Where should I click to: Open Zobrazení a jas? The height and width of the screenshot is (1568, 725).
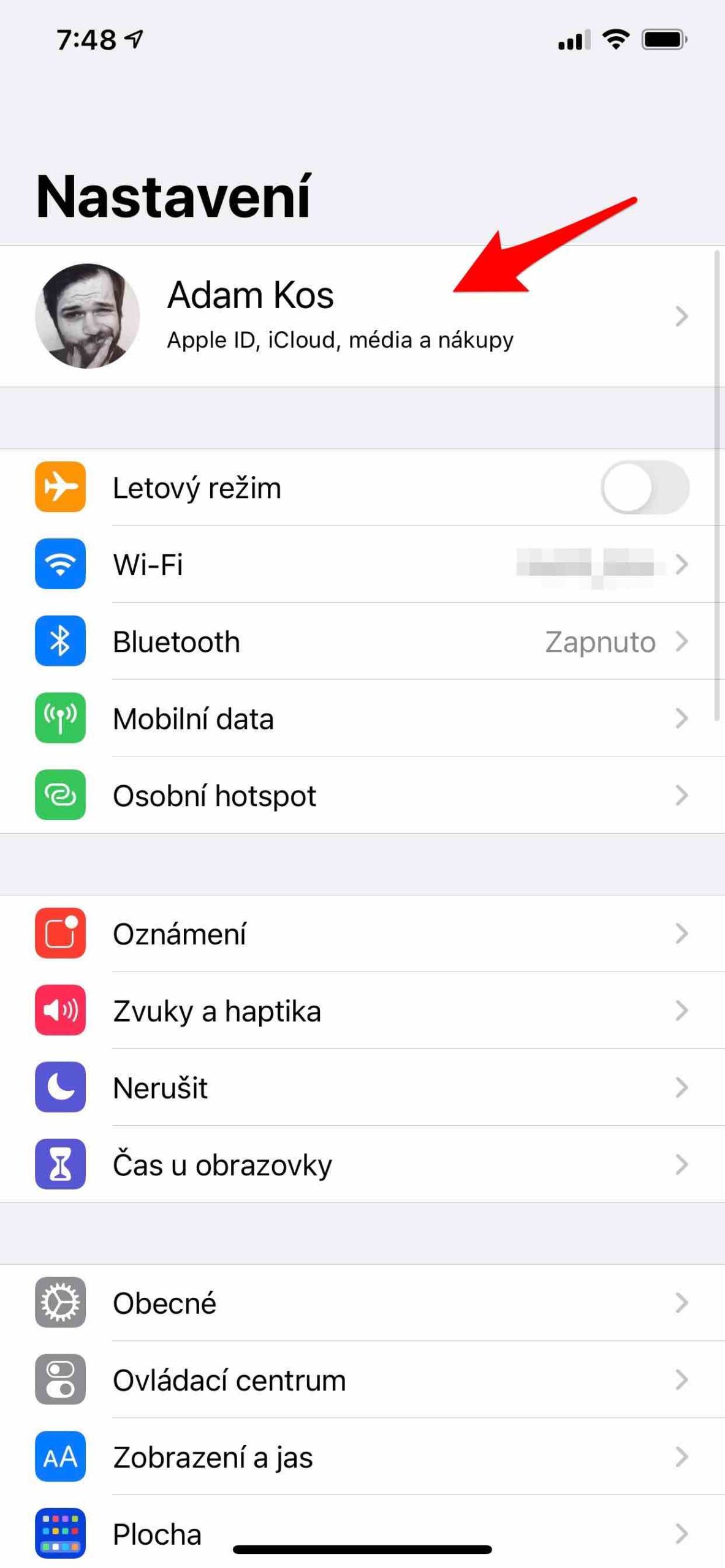[x=362, y=1457]
